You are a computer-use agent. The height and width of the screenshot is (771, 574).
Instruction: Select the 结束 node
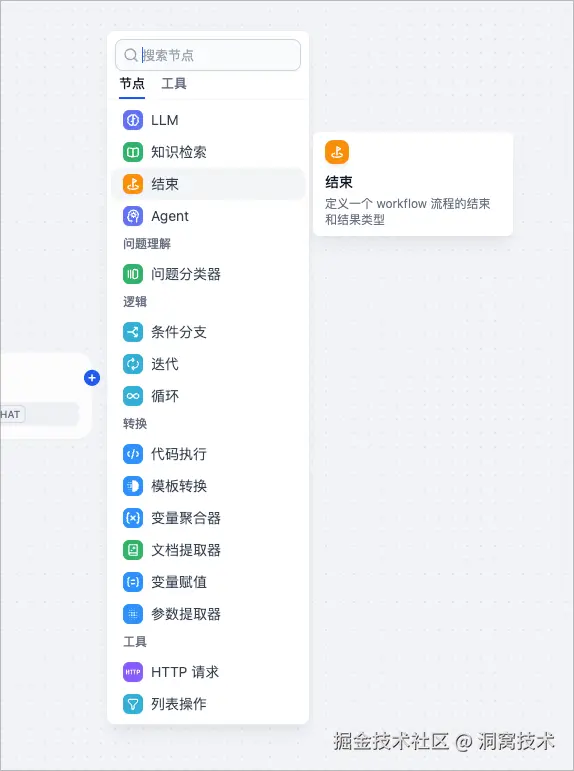tap(208, 184)
